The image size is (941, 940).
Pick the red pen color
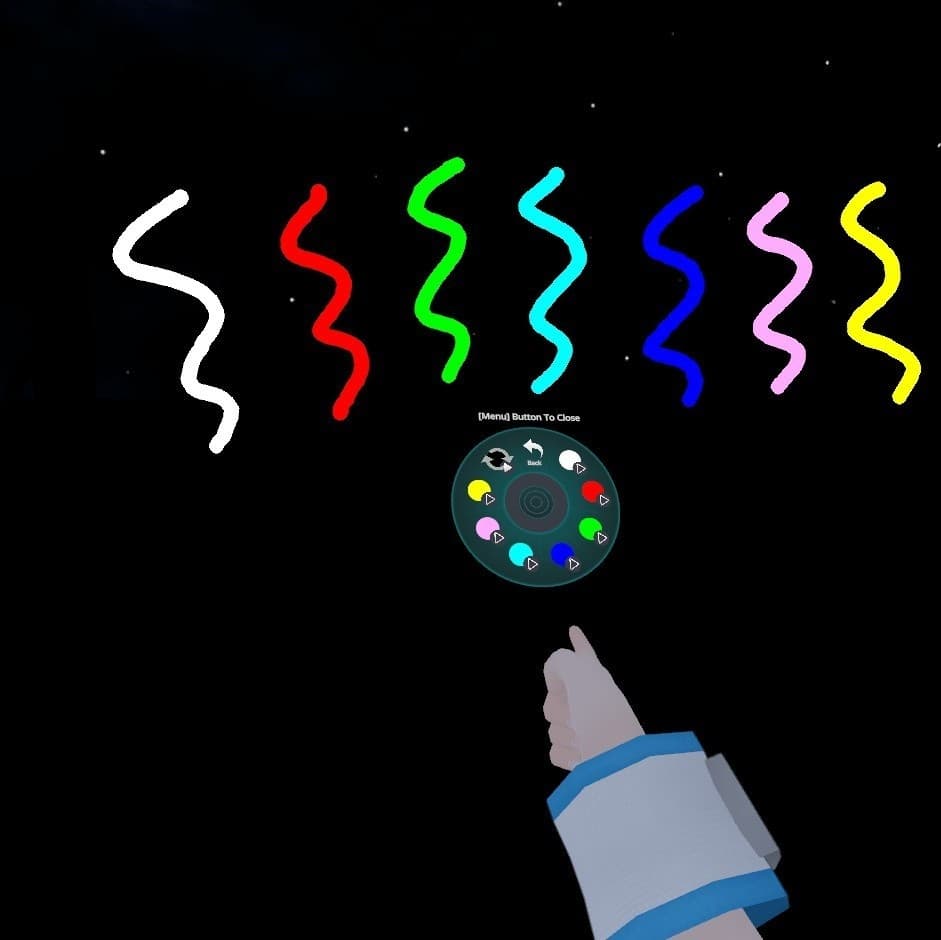tap(593, 492)
